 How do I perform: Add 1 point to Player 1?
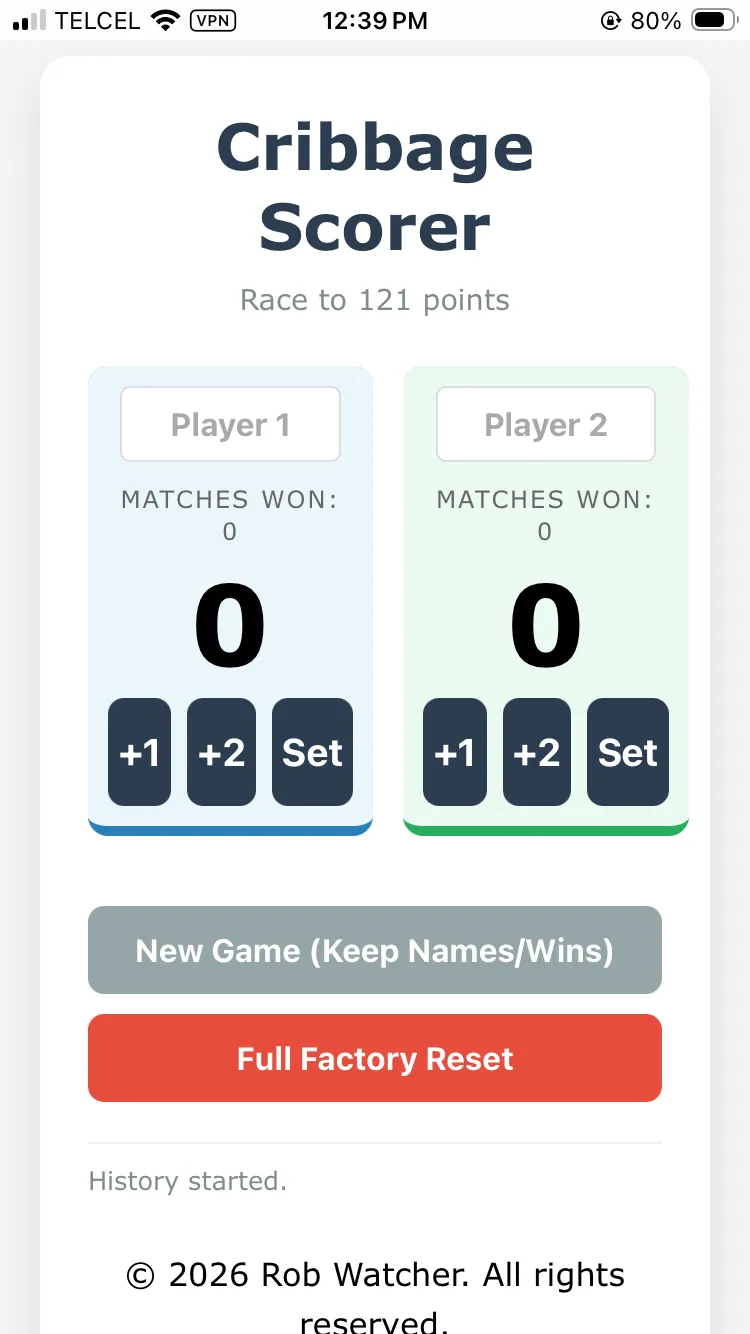pyautogui.click(x=139, y=752)
